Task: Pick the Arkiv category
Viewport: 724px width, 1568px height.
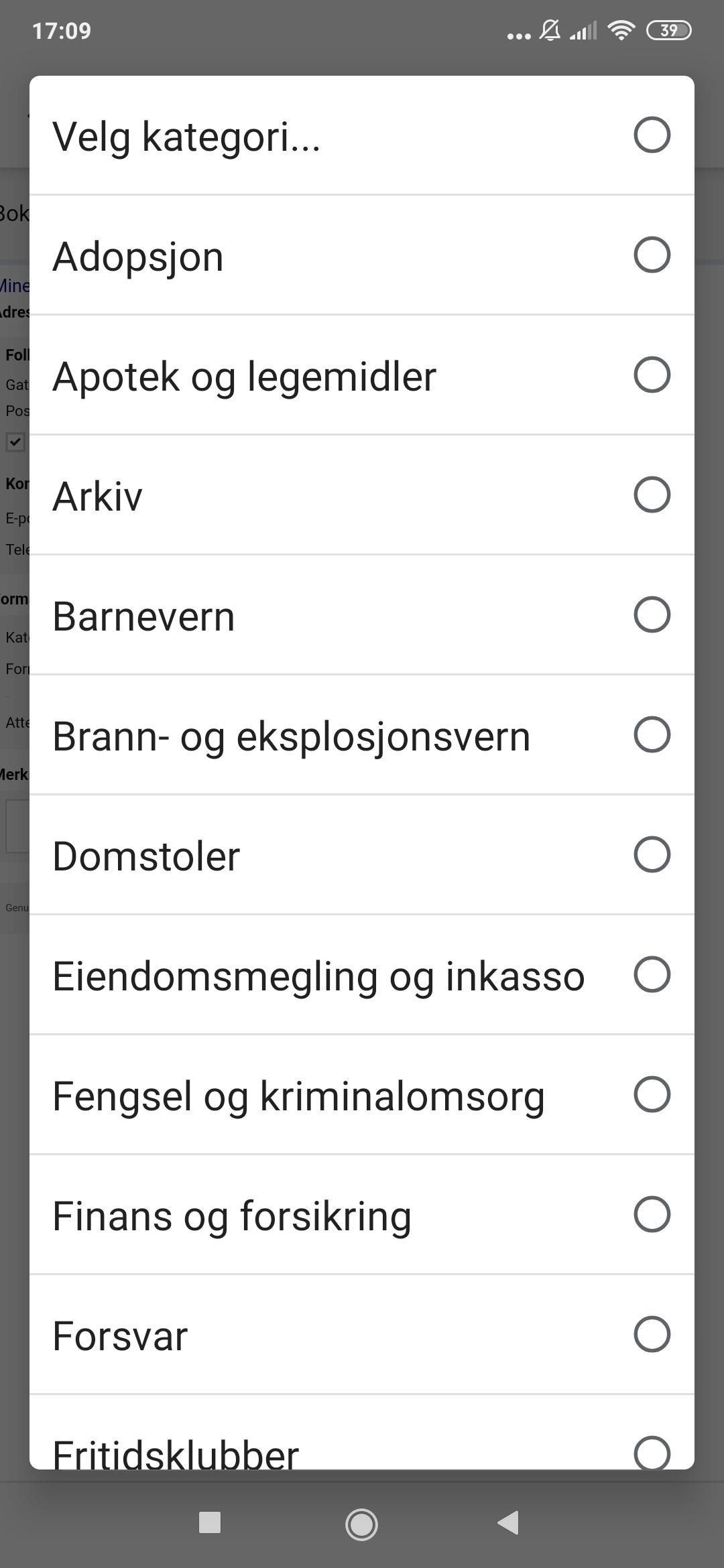Action: pos(362,495)
